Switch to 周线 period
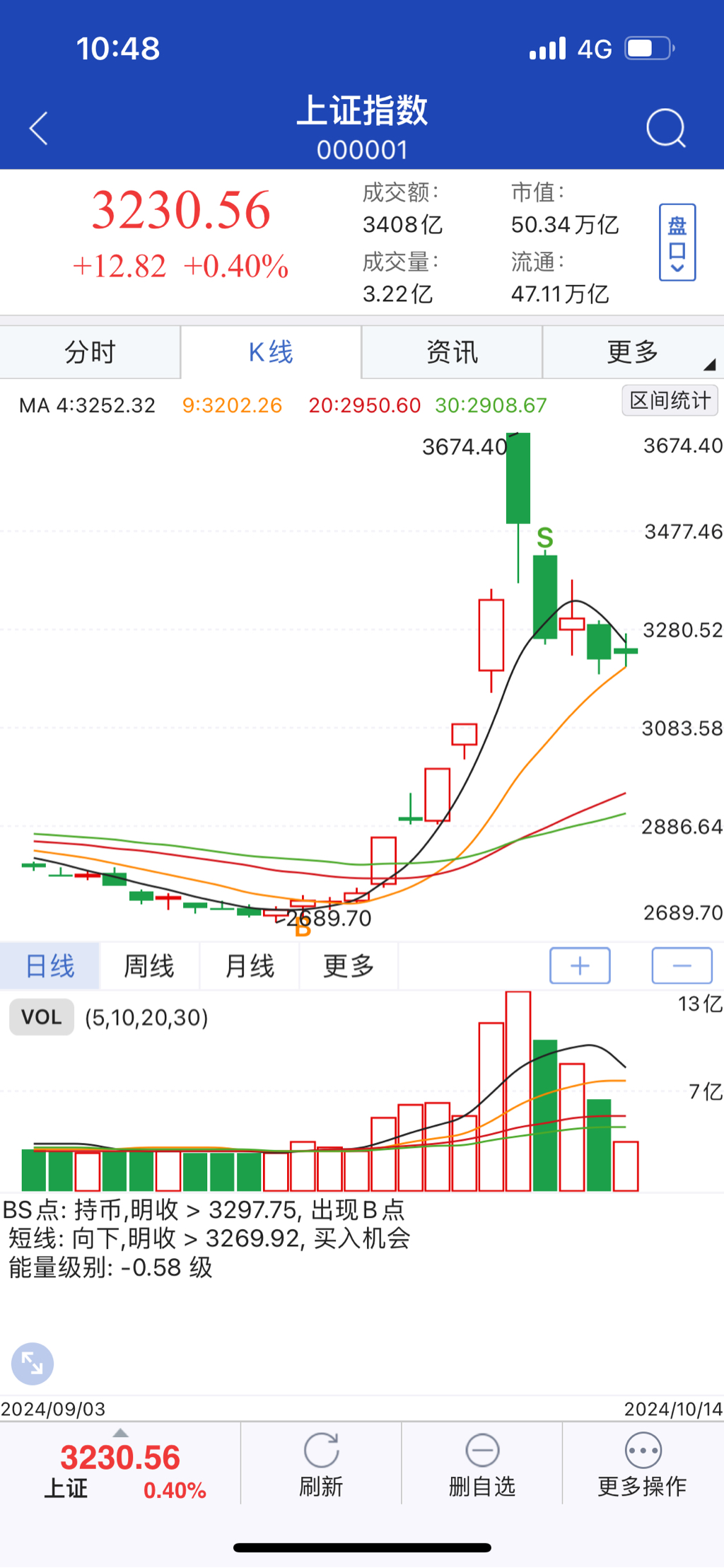 pos(149,966)
